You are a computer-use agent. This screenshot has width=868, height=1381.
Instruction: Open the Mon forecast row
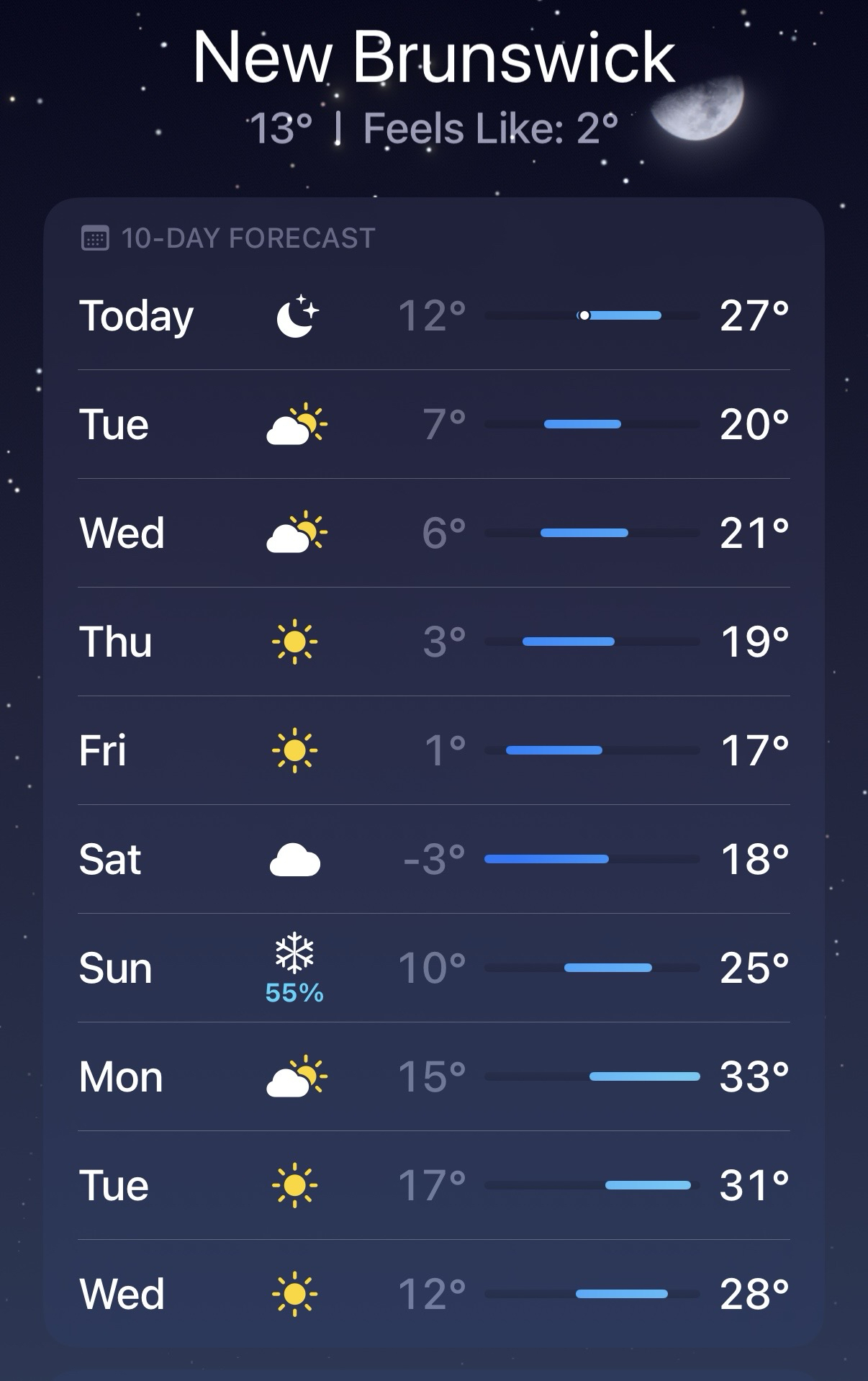[x=433, y=1076]
